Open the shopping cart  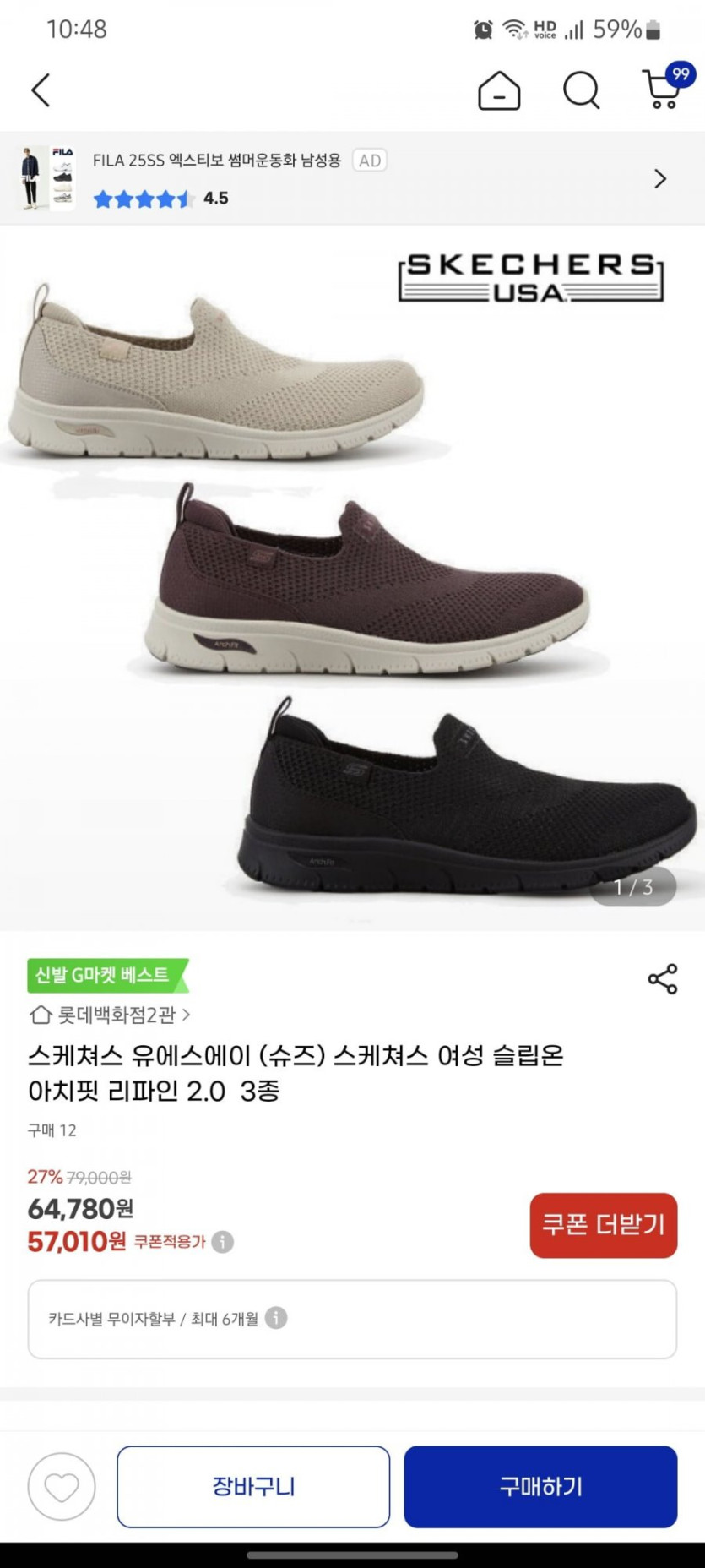click(x=663, y=89)
